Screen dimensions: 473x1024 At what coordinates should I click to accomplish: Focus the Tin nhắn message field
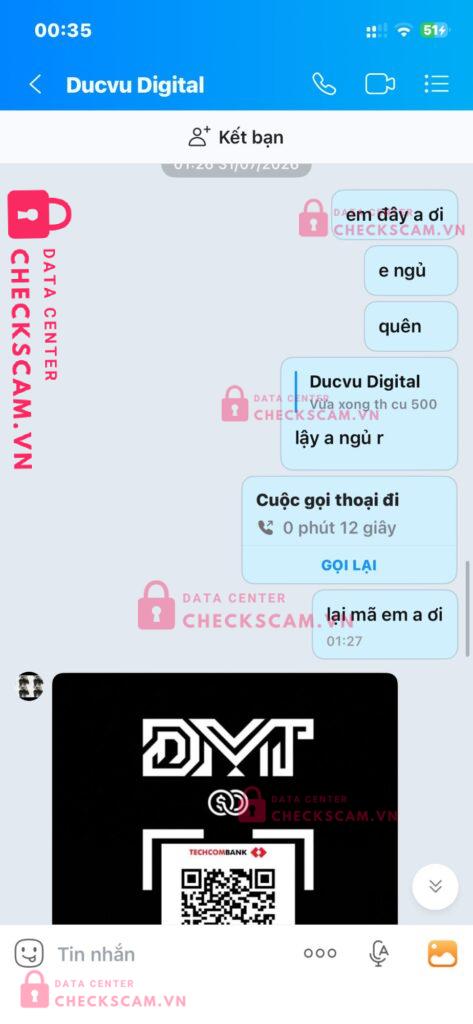click(x=170, y=954)
